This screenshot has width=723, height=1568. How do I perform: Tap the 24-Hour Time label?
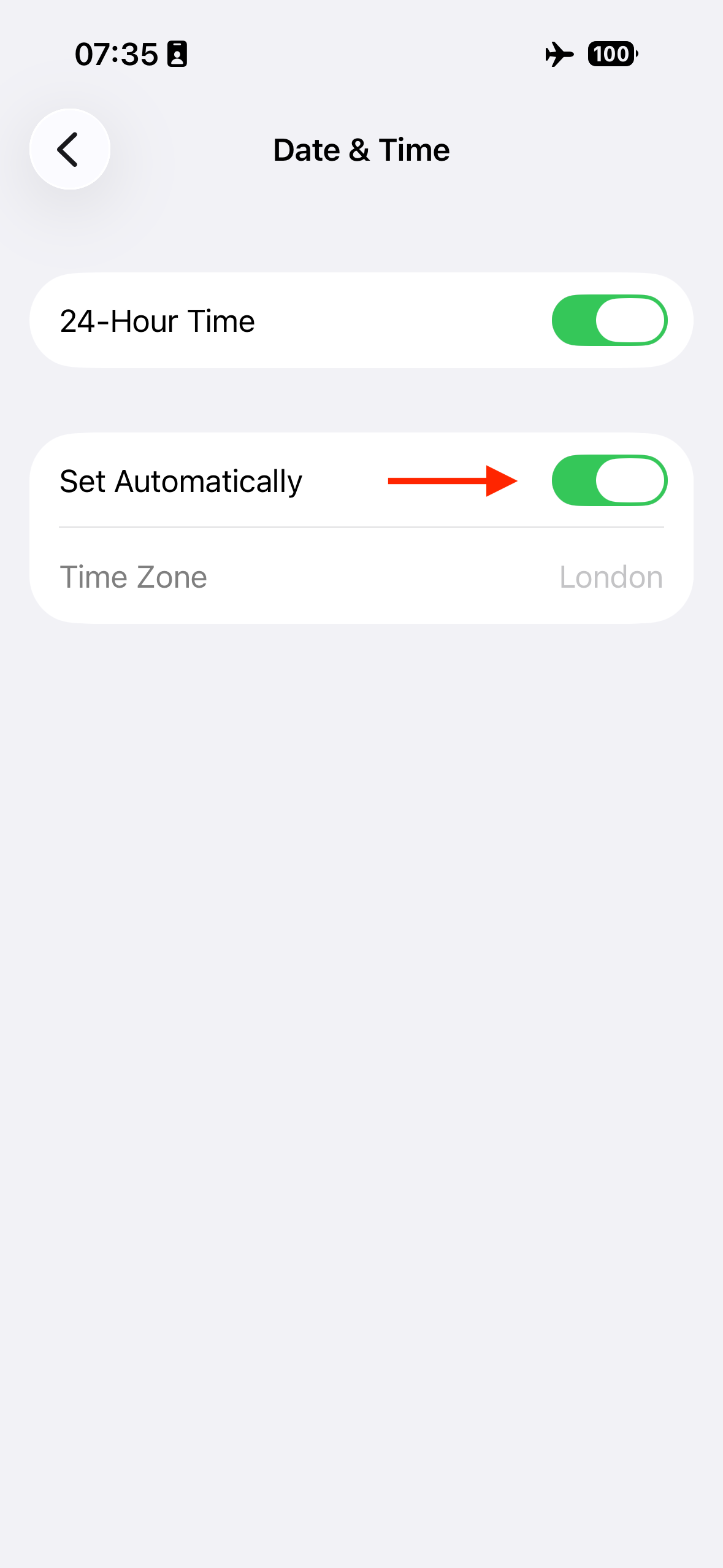pos(158,320)
